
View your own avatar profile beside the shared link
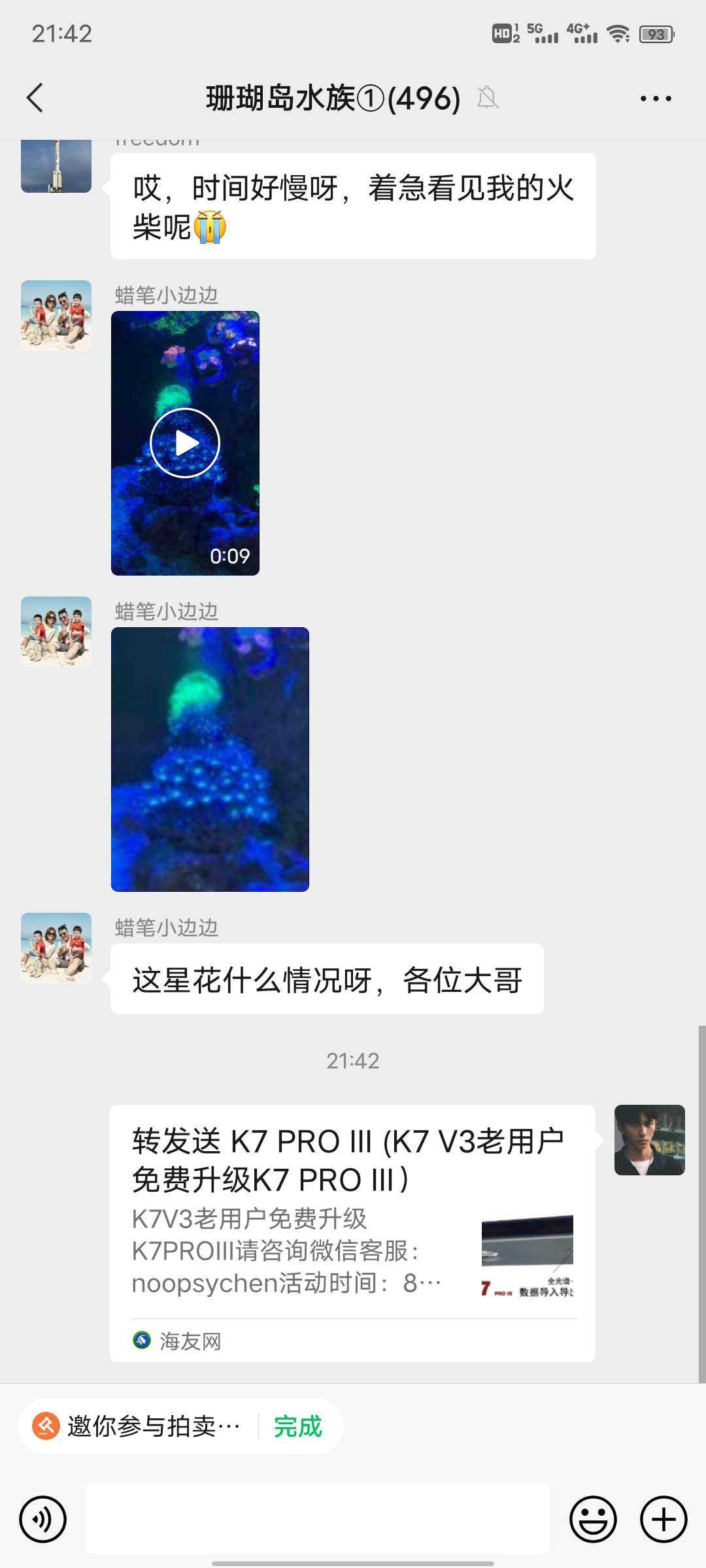point(649,1140)
